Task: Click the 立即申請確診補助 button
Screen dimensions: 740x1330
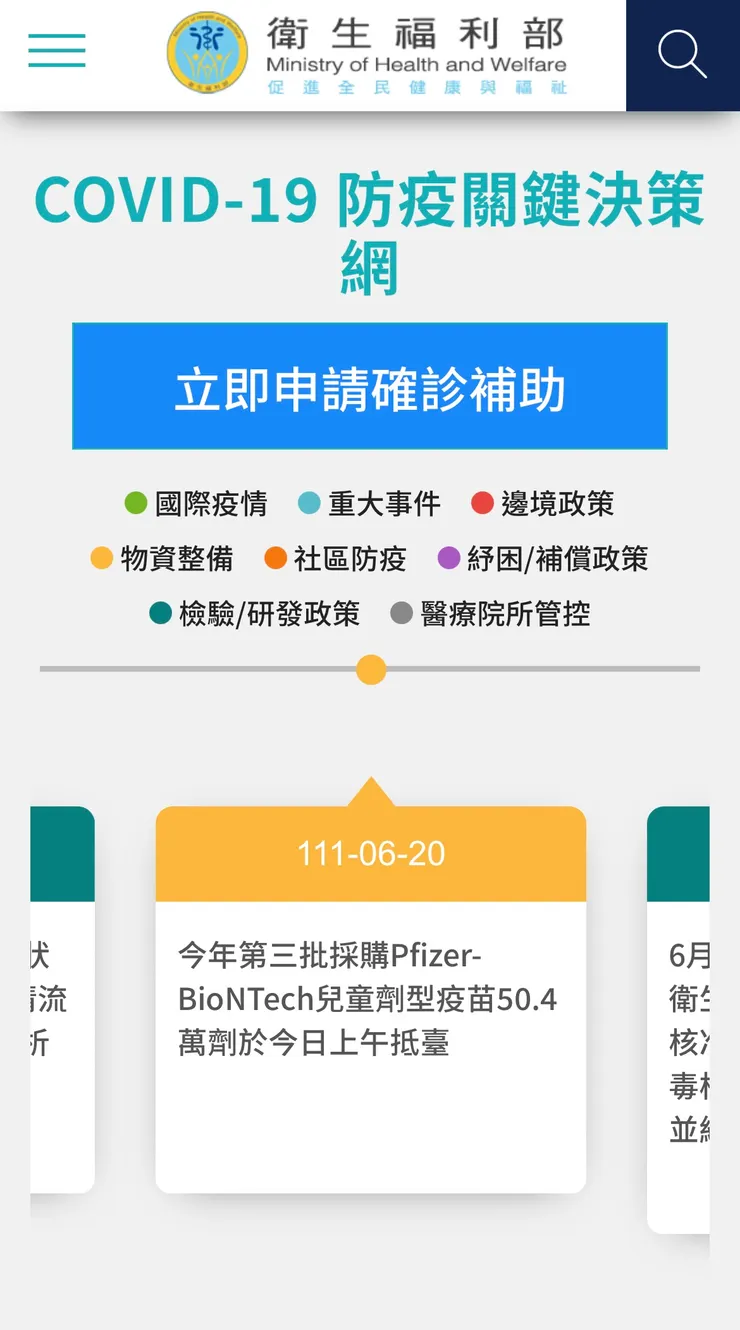Action: (x=370, y=385)
